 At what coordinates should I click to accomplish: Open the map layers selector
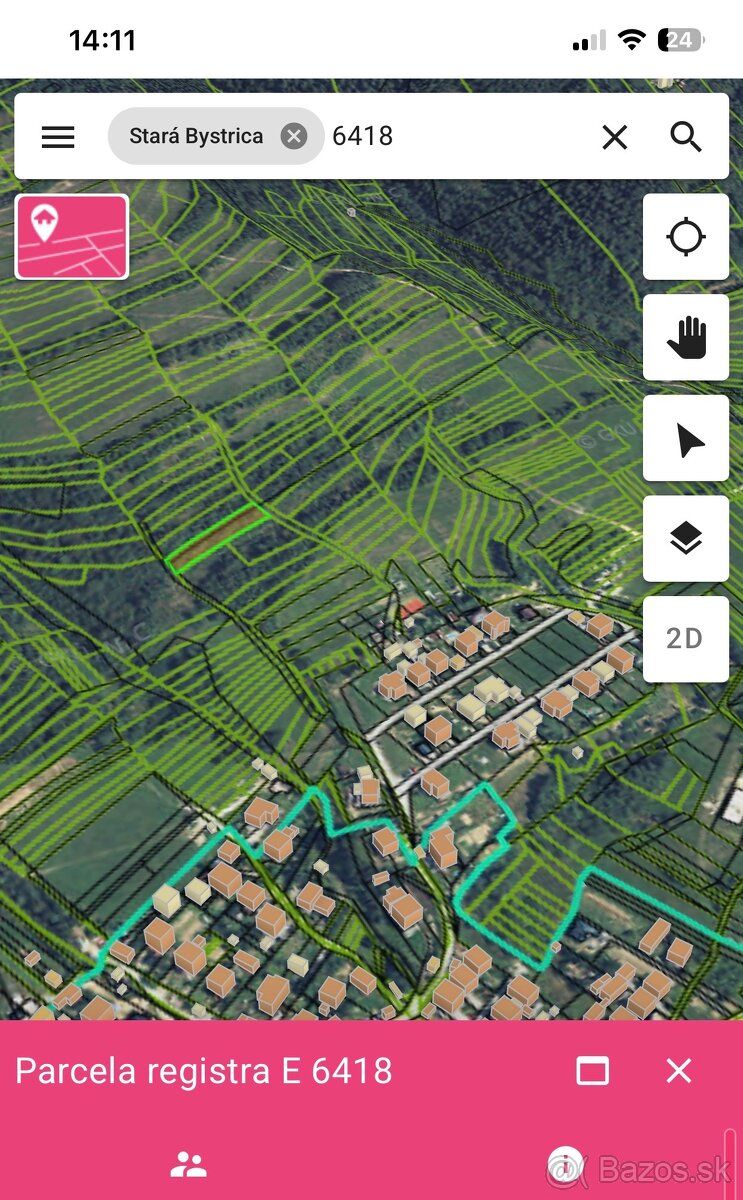click(x=686, y=538)
